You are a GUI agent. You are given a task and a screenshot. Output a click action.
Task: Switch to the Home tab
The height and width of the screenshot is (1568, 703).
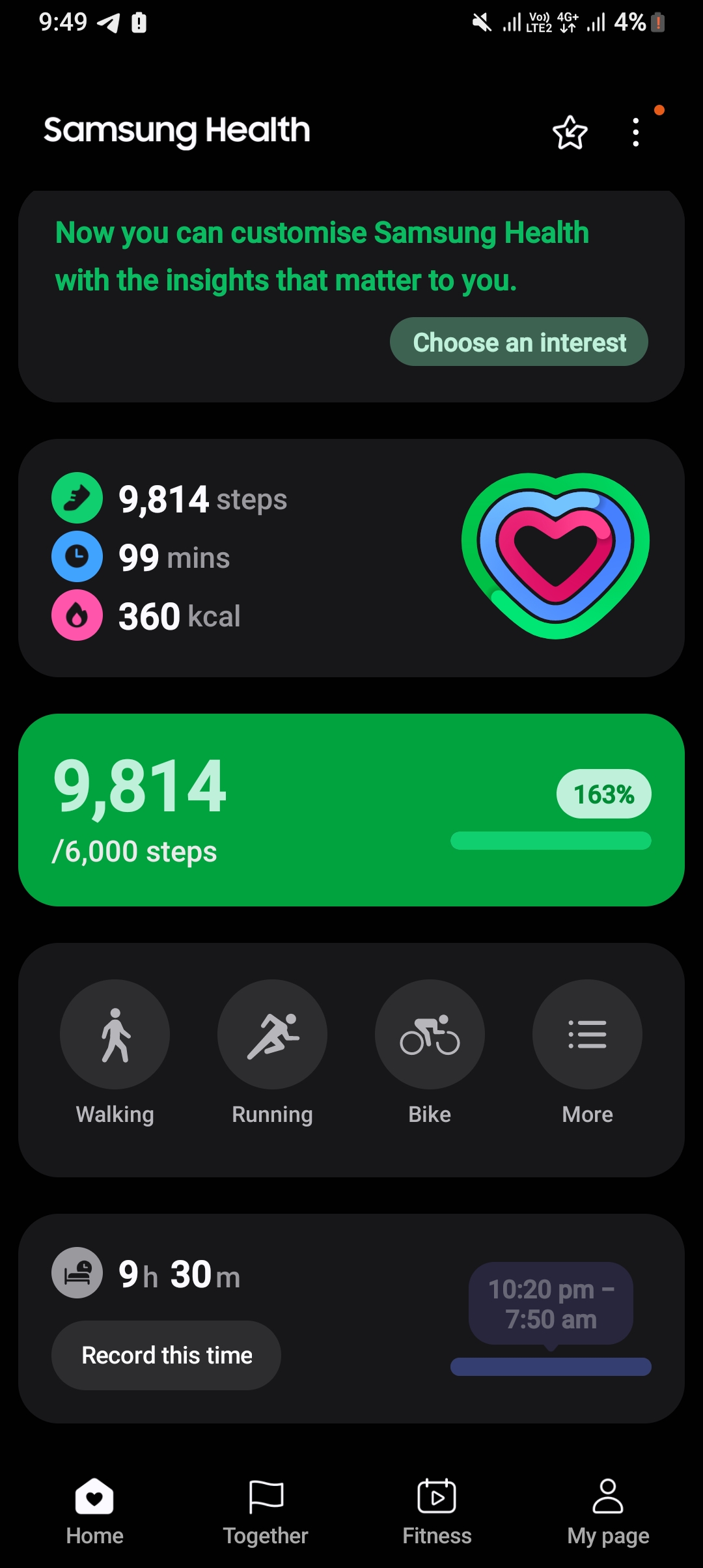[94, 1511]
